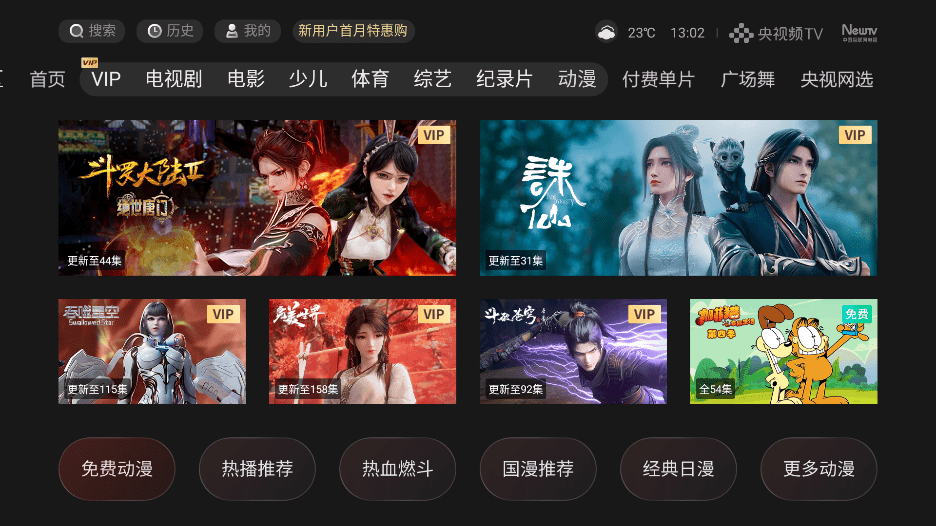936x526 pixels.
Task: Play the free Garfield cartoon with 全54集
Action: click(x=783, y=351)
